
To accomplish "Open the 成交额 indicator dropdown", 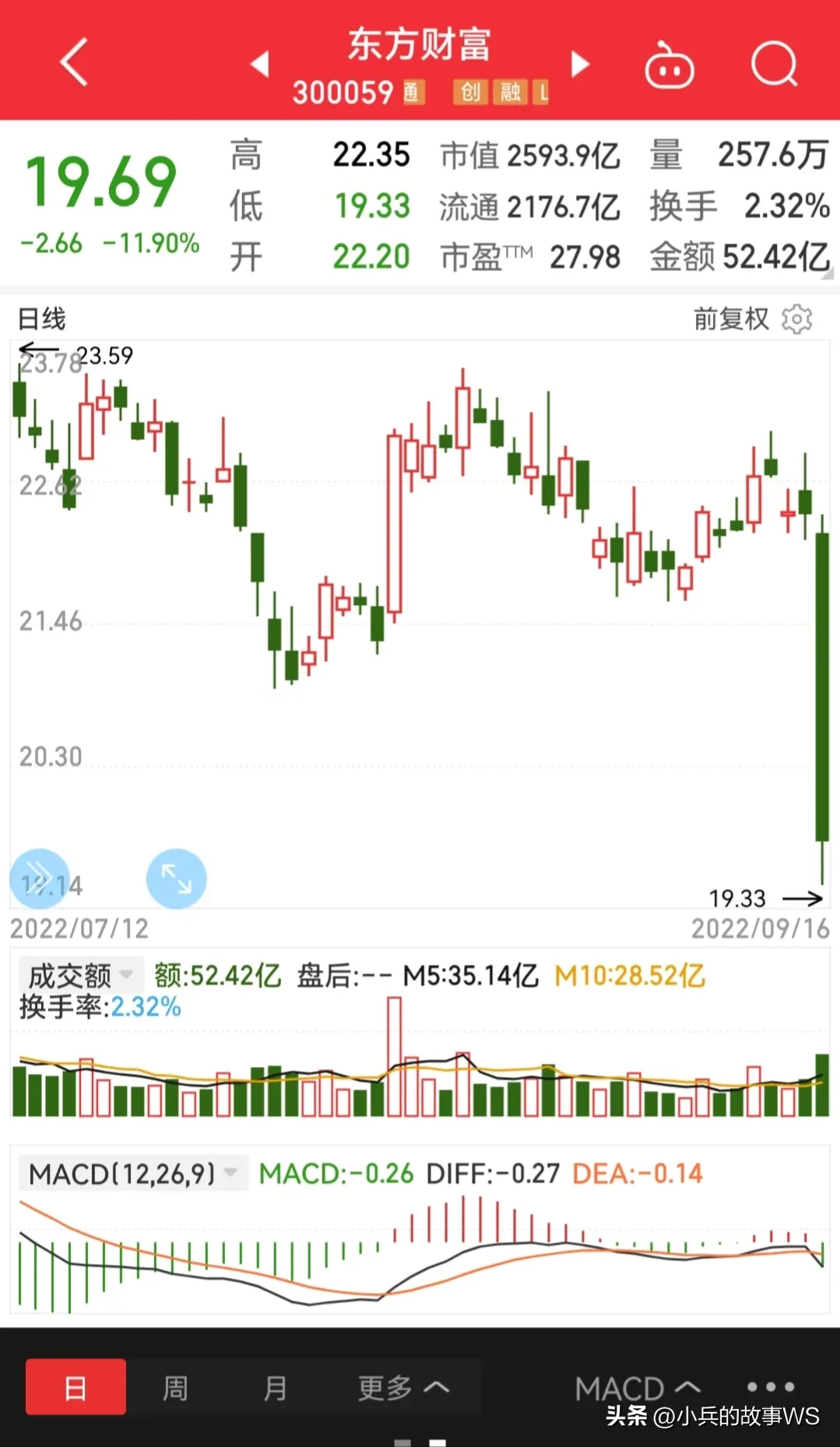I will [80, 974].
